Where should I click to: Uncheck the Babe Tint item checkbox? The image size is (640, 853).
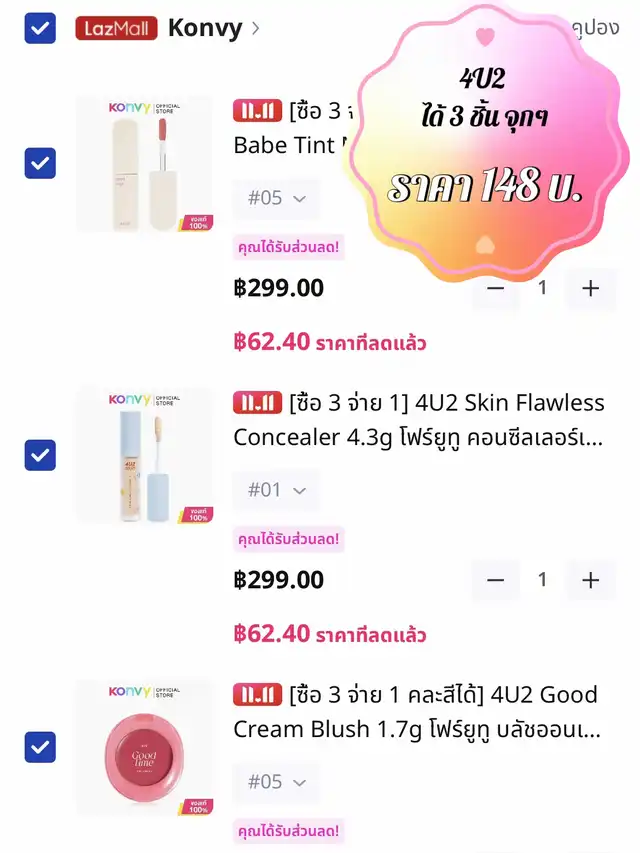40,163
